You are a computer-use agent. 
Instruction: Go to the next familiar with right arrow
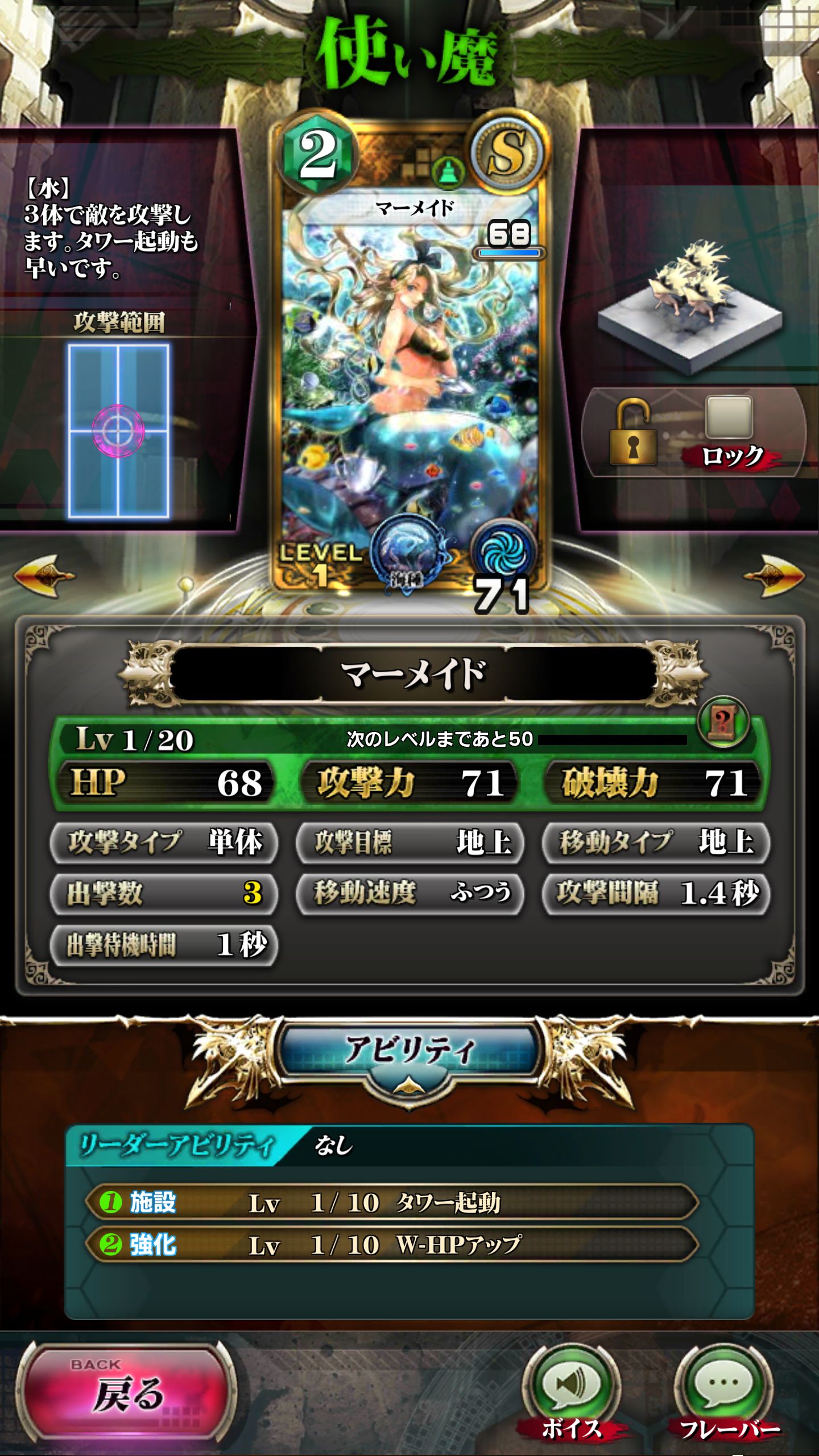click(774, 576)
